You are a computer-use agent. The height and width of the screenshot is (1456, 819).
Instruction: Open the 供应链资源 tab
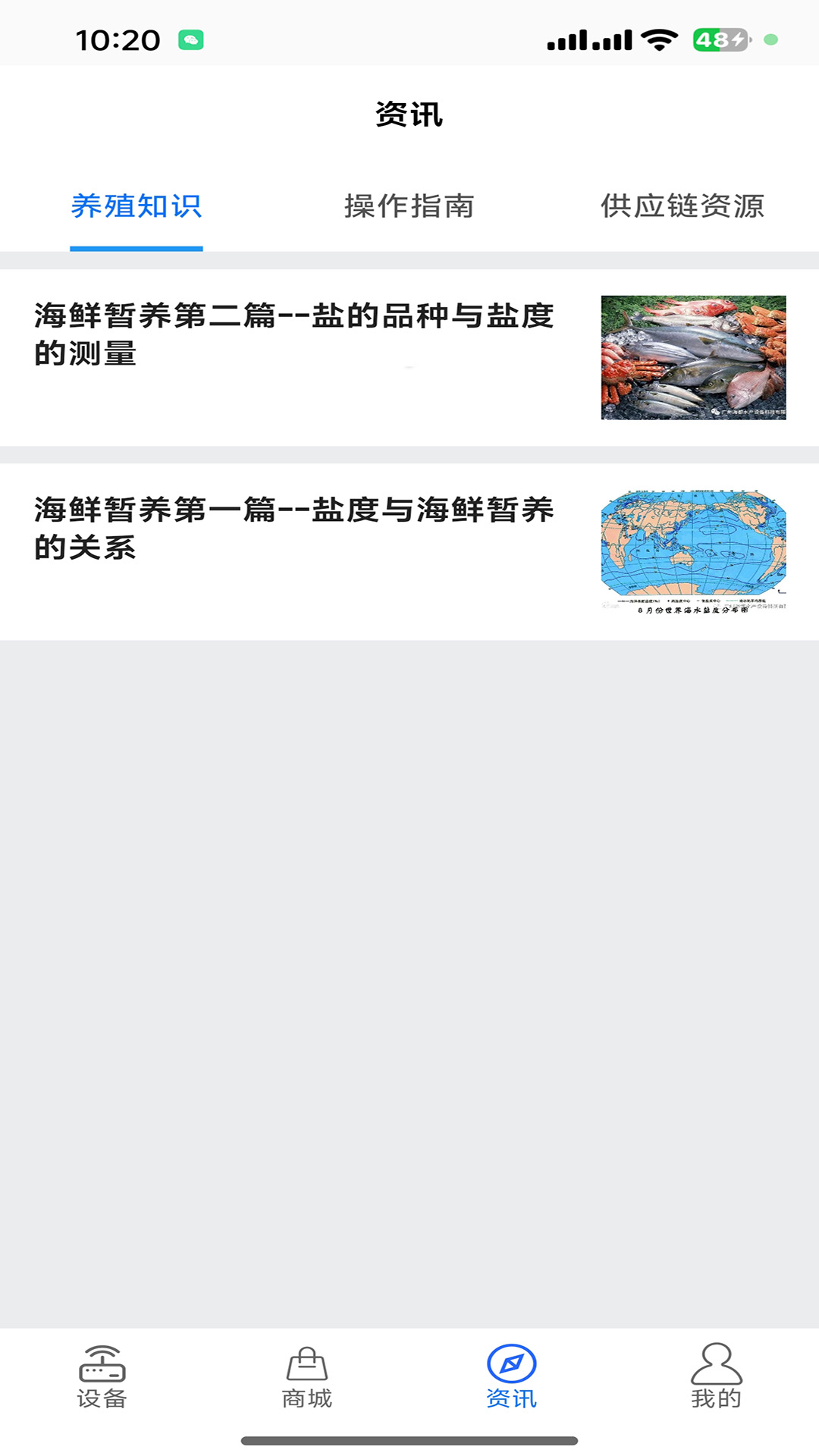[x=683, y=205]
